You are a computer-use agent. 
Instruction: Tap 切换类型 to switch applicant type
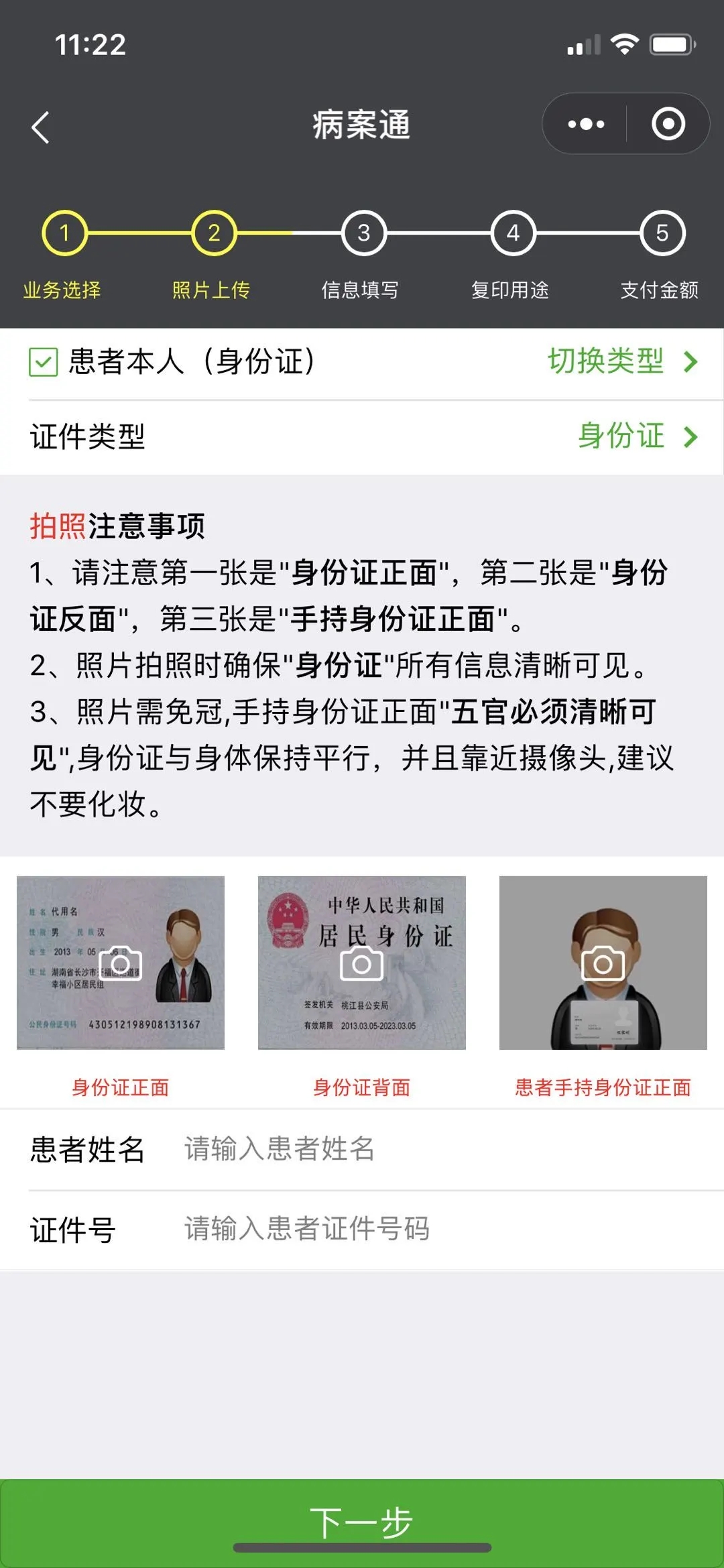pyautogui.click(x=622, y=362)
